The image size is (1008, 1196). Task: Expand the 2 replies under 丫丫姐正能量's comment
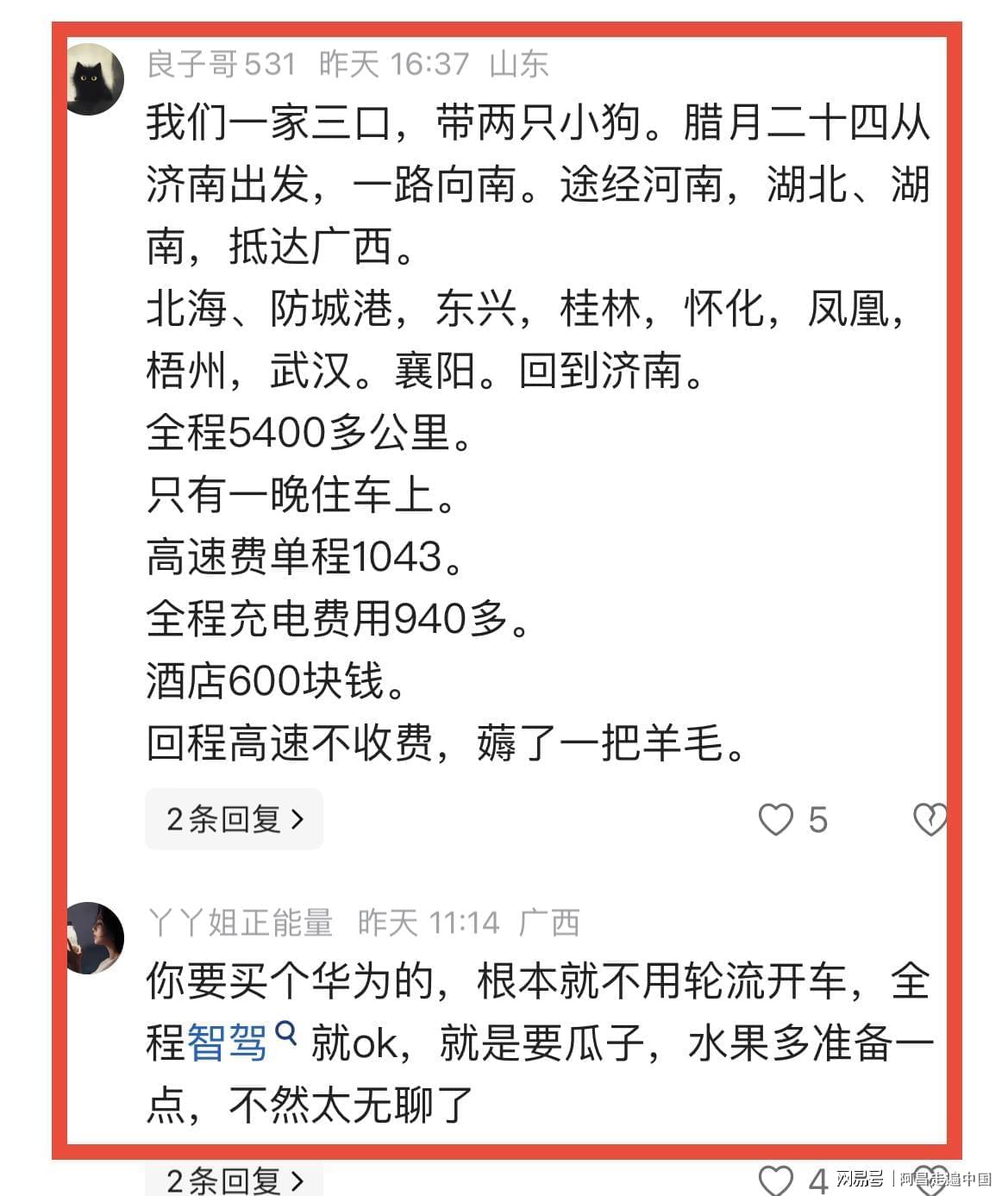[x=234, y=1179]
